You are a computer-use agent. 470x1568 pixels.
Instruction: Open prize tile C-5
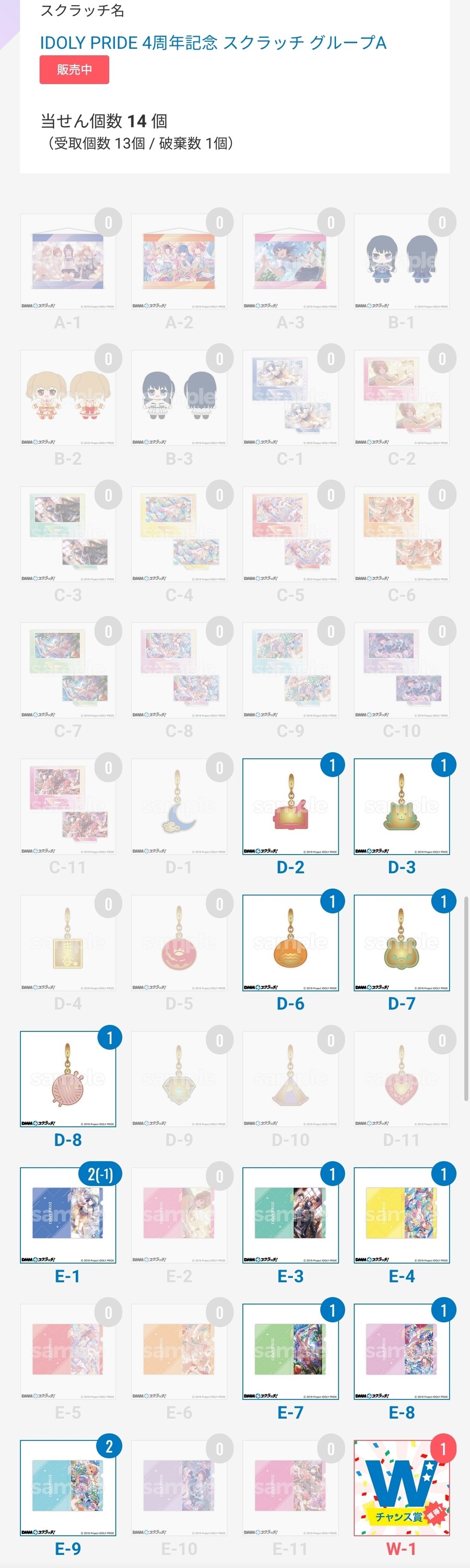pos(291,535)
